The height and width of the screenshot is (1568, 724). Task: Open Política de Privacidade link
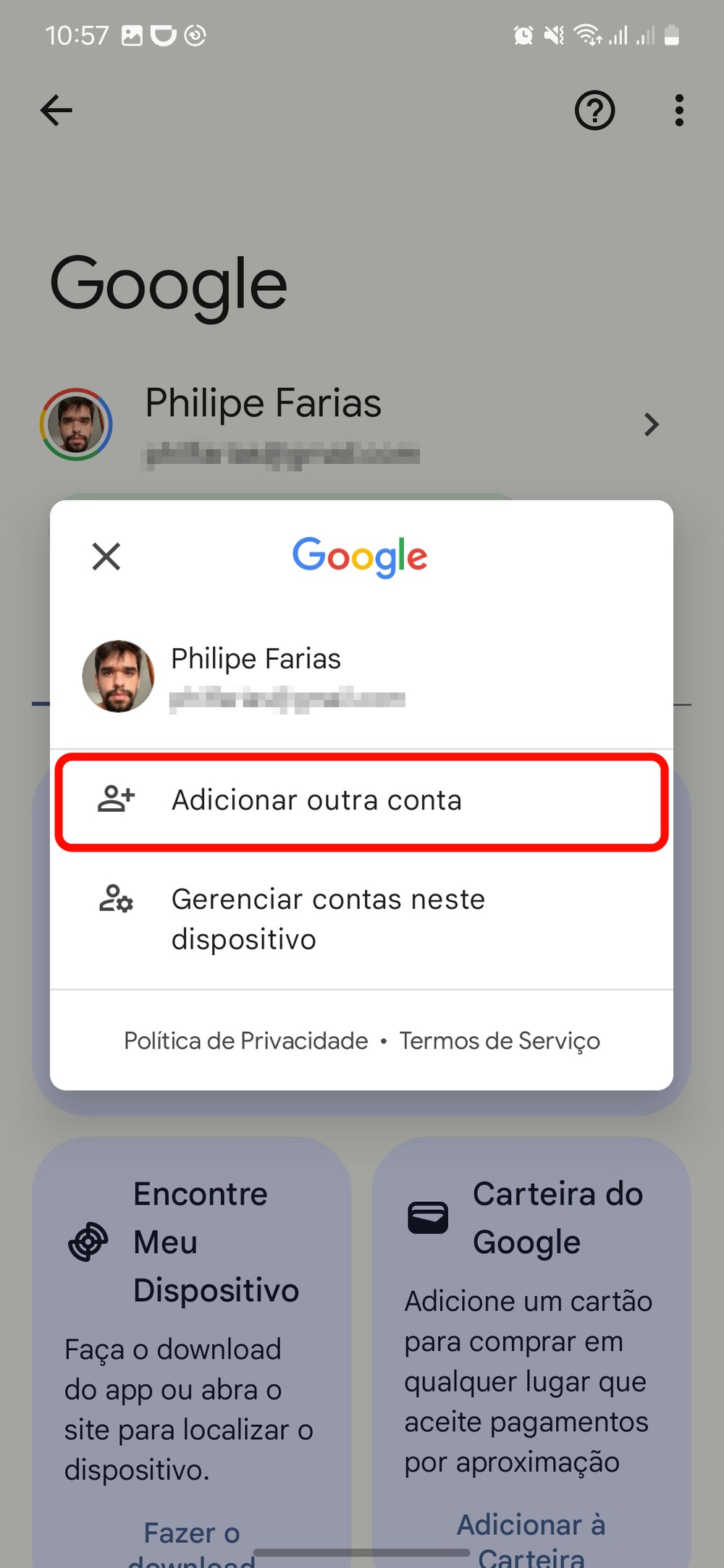[x=245, y=1041]
